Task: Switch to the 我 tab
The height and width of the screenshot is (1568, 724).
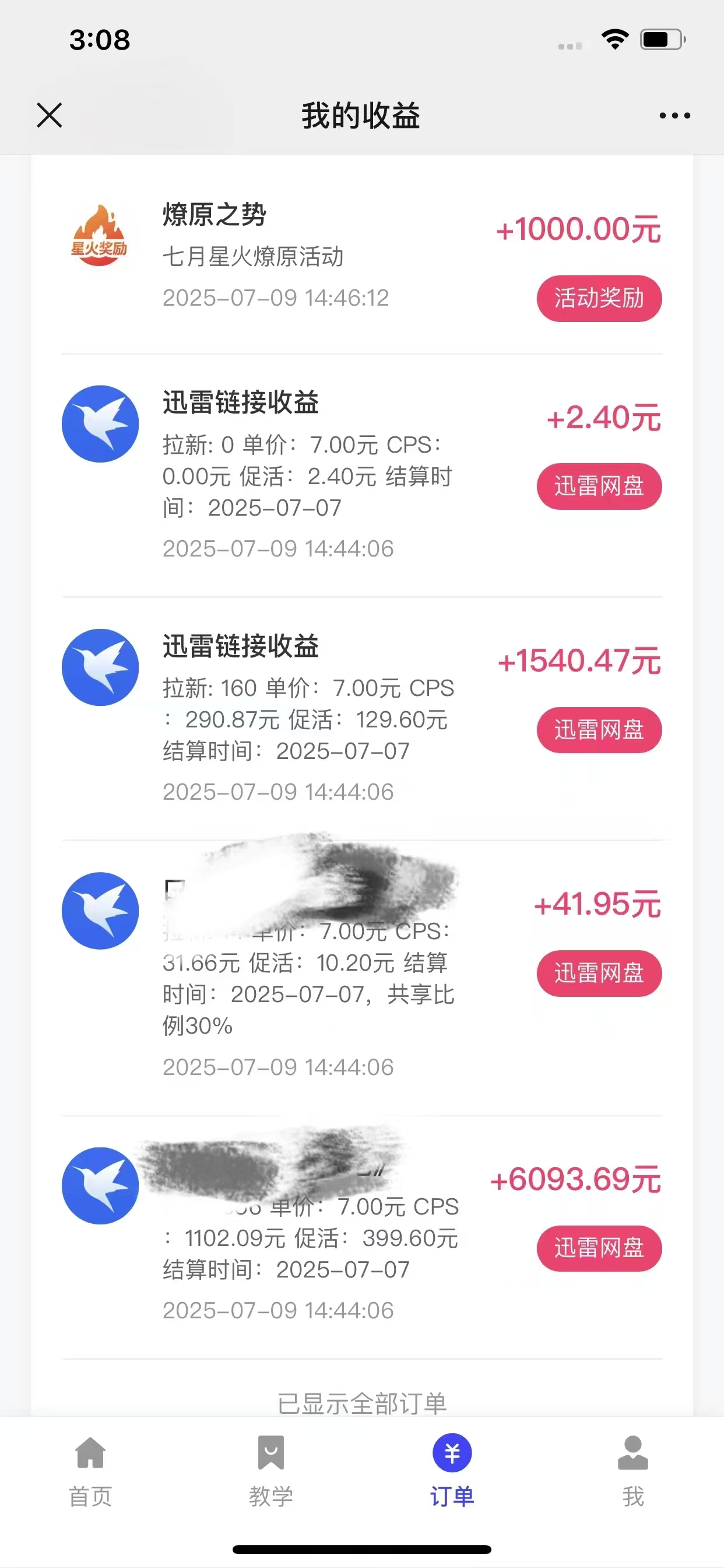Action: (x=633, y=1473)
